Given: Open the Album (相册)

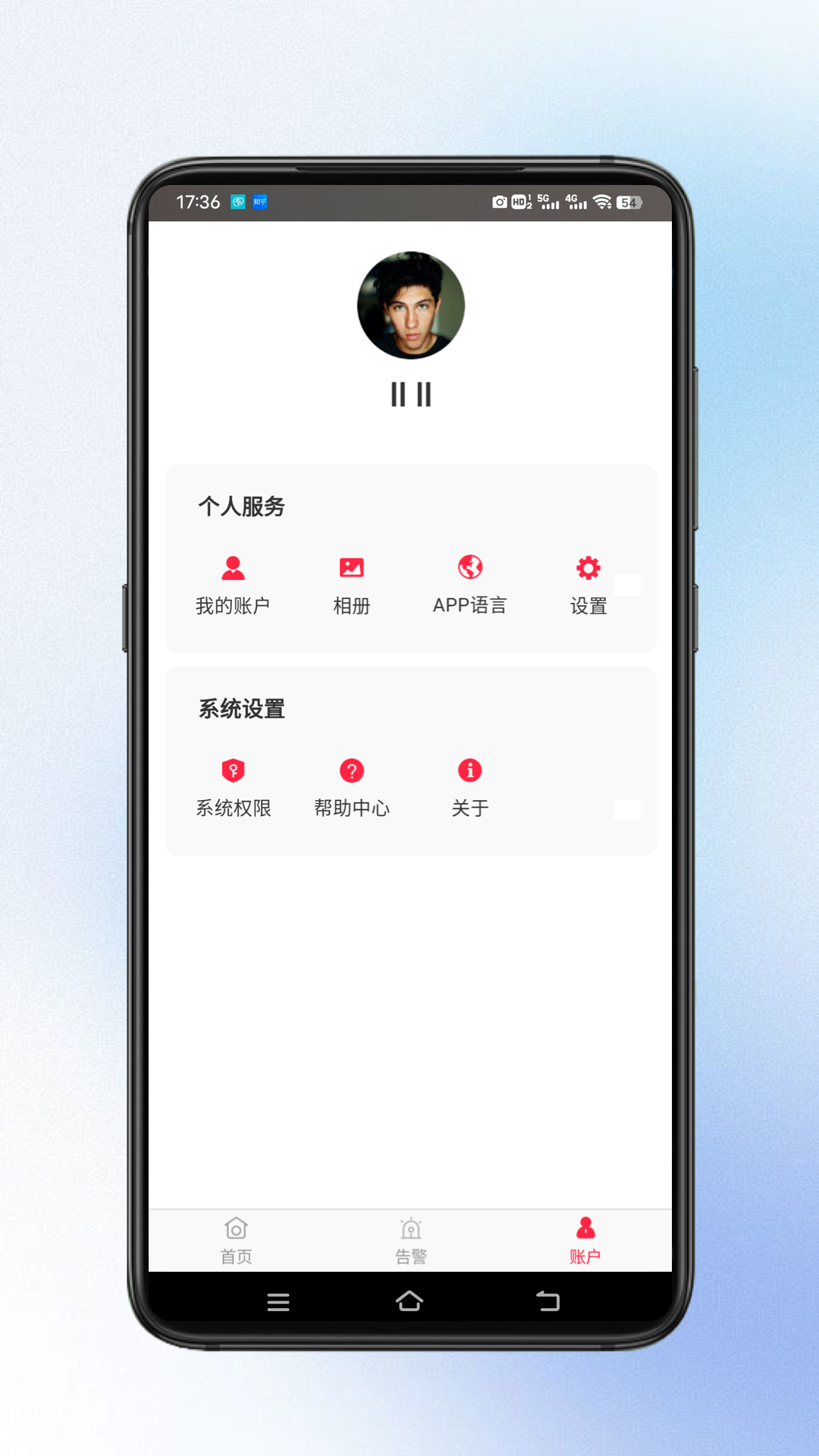Looking at the screenshot, I should point(351,585).
